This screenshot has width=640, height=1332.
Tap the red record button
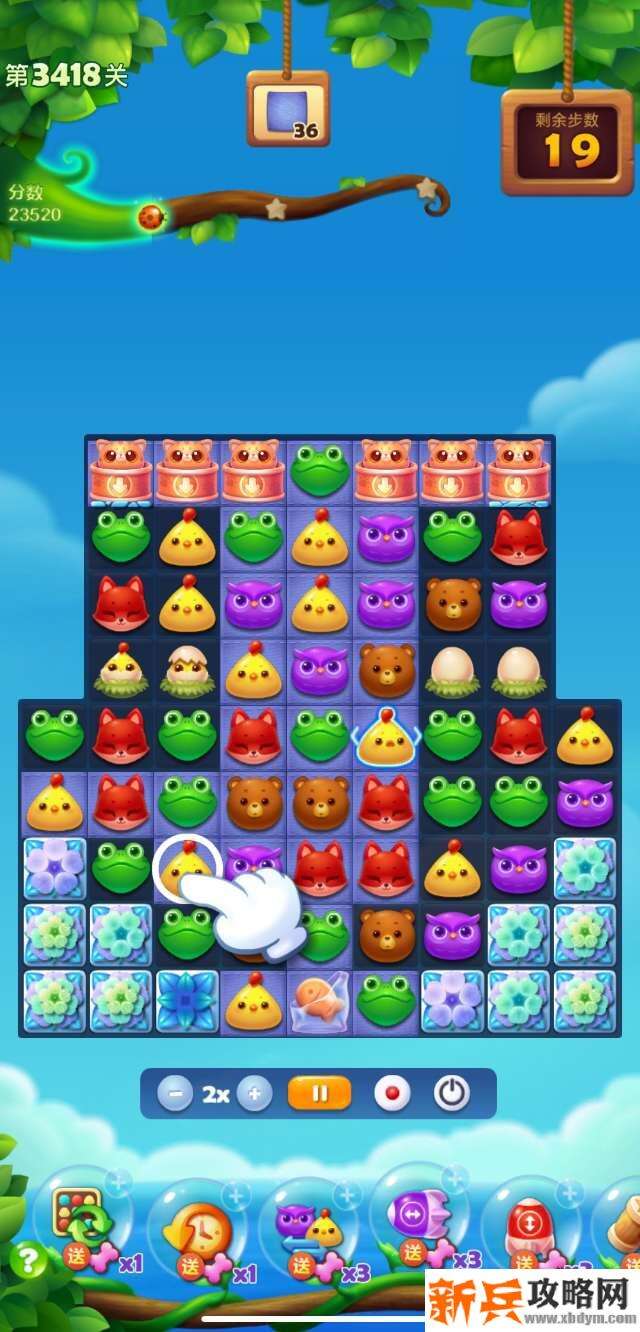point(392,1094)
